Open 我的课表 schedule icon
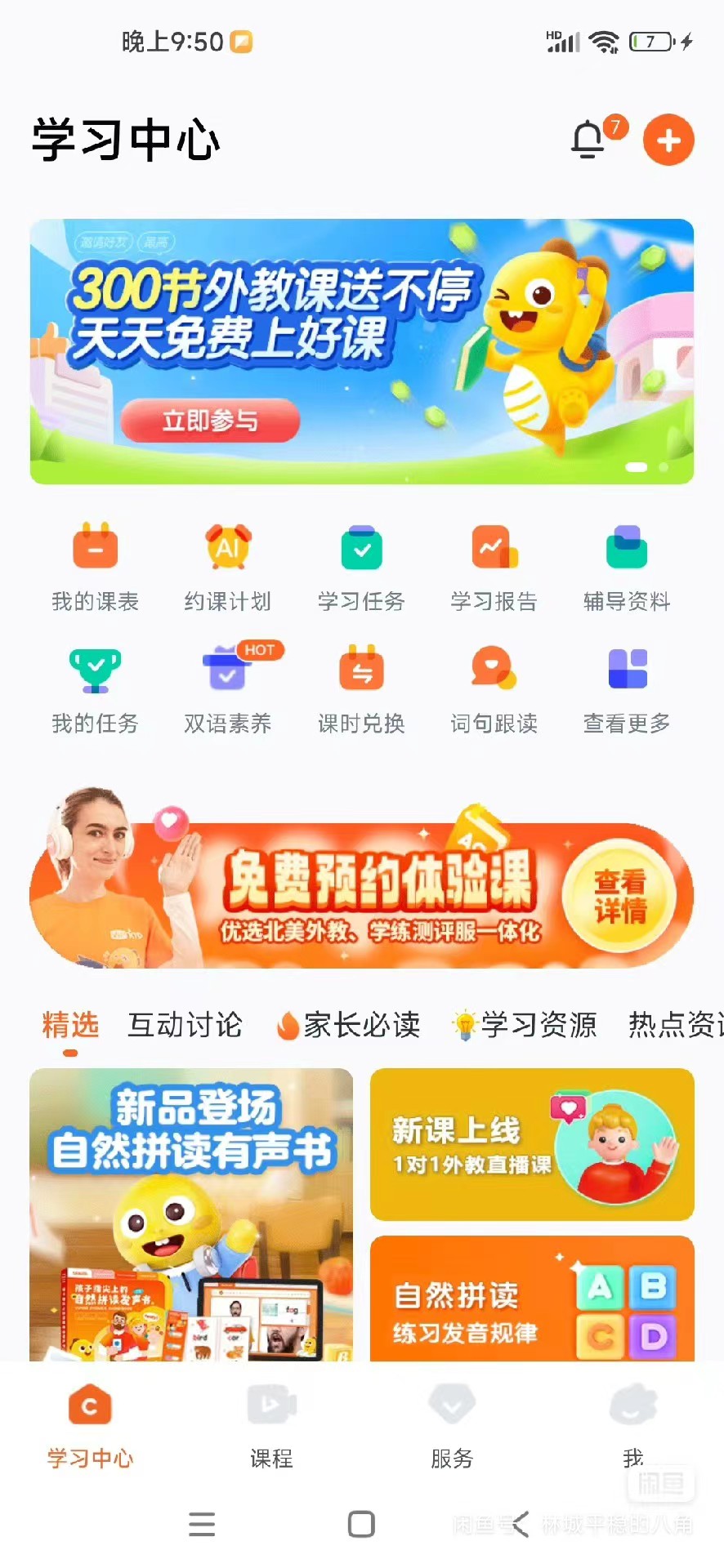 point(94,563)
